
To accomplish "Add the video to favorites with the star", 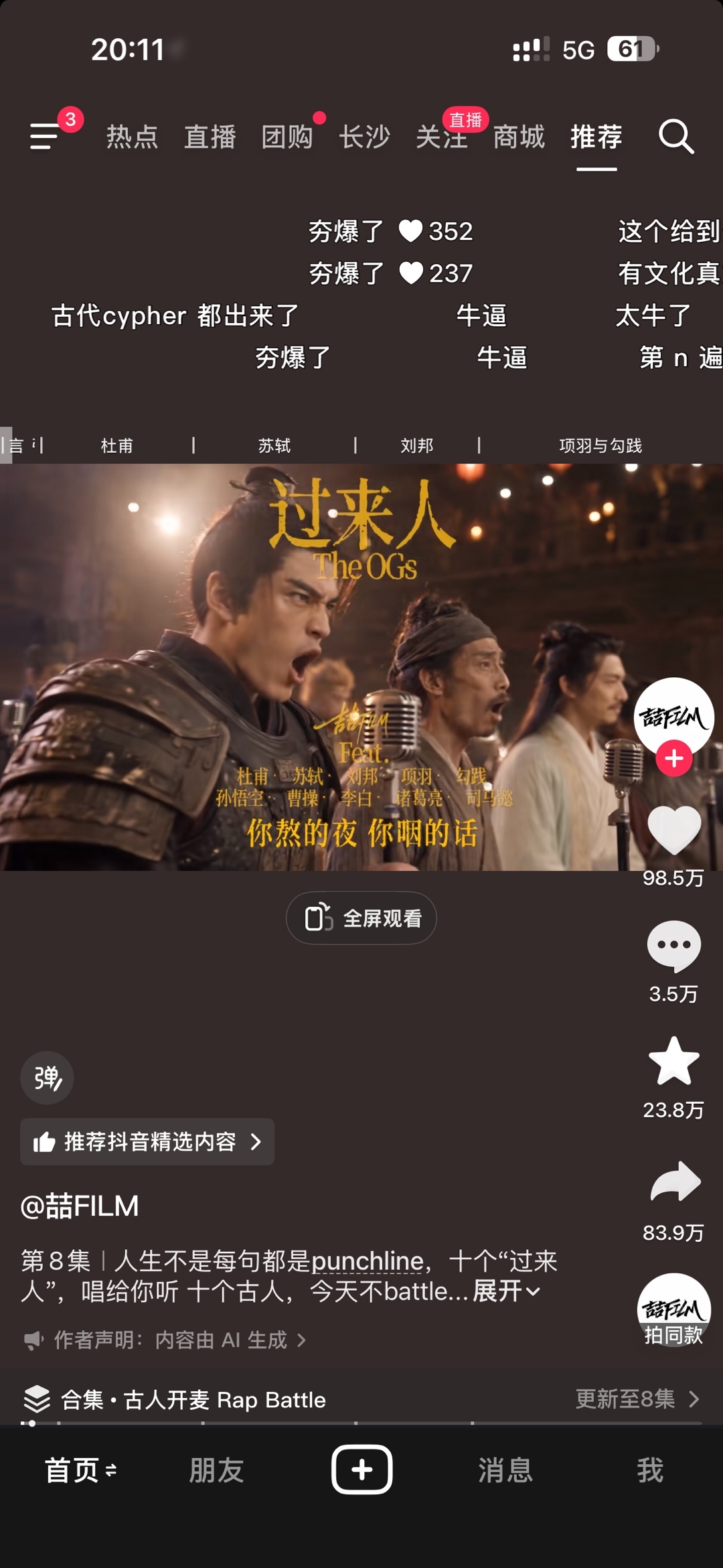I will click(x=673, y=1061).
